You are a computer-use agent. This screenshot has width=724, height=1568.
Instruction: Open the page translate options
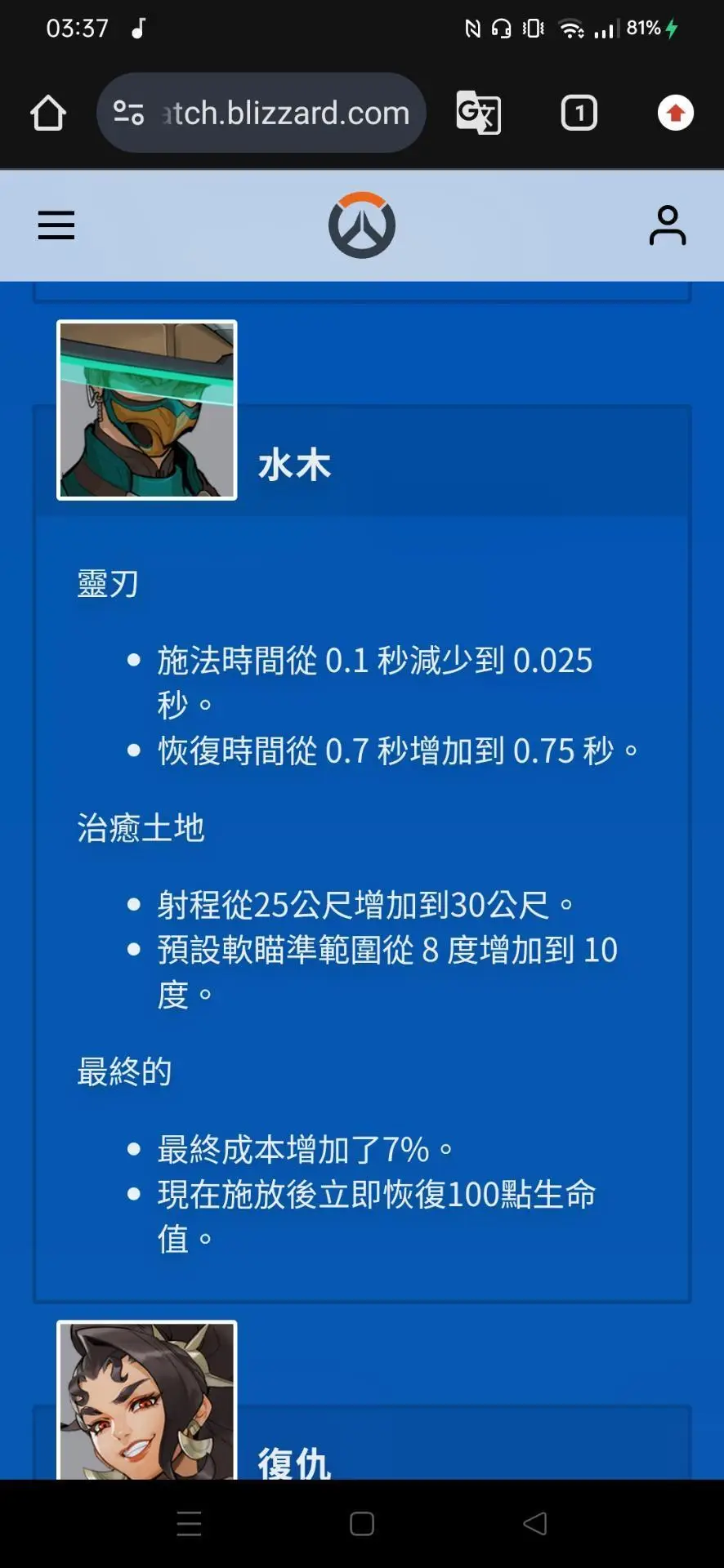point(478,113)
